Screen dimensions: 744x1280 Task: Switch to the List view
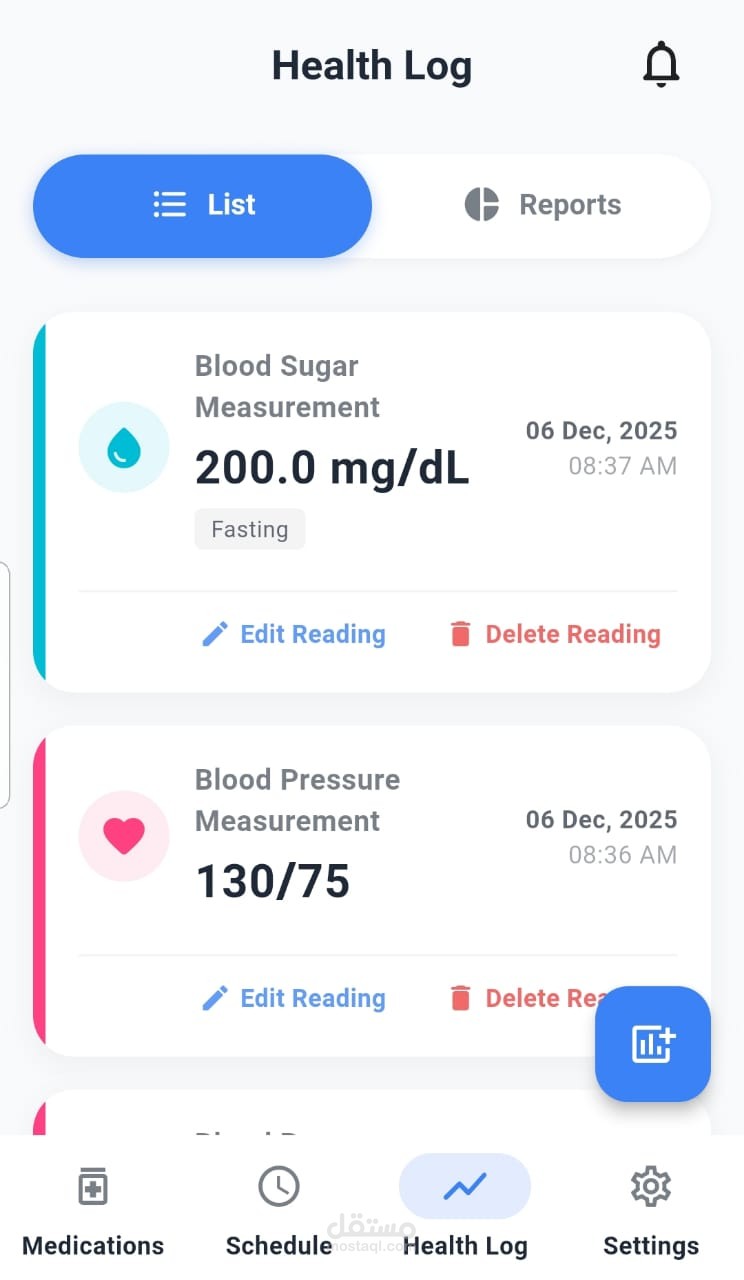pyautogui.click(x=203, y=206)
